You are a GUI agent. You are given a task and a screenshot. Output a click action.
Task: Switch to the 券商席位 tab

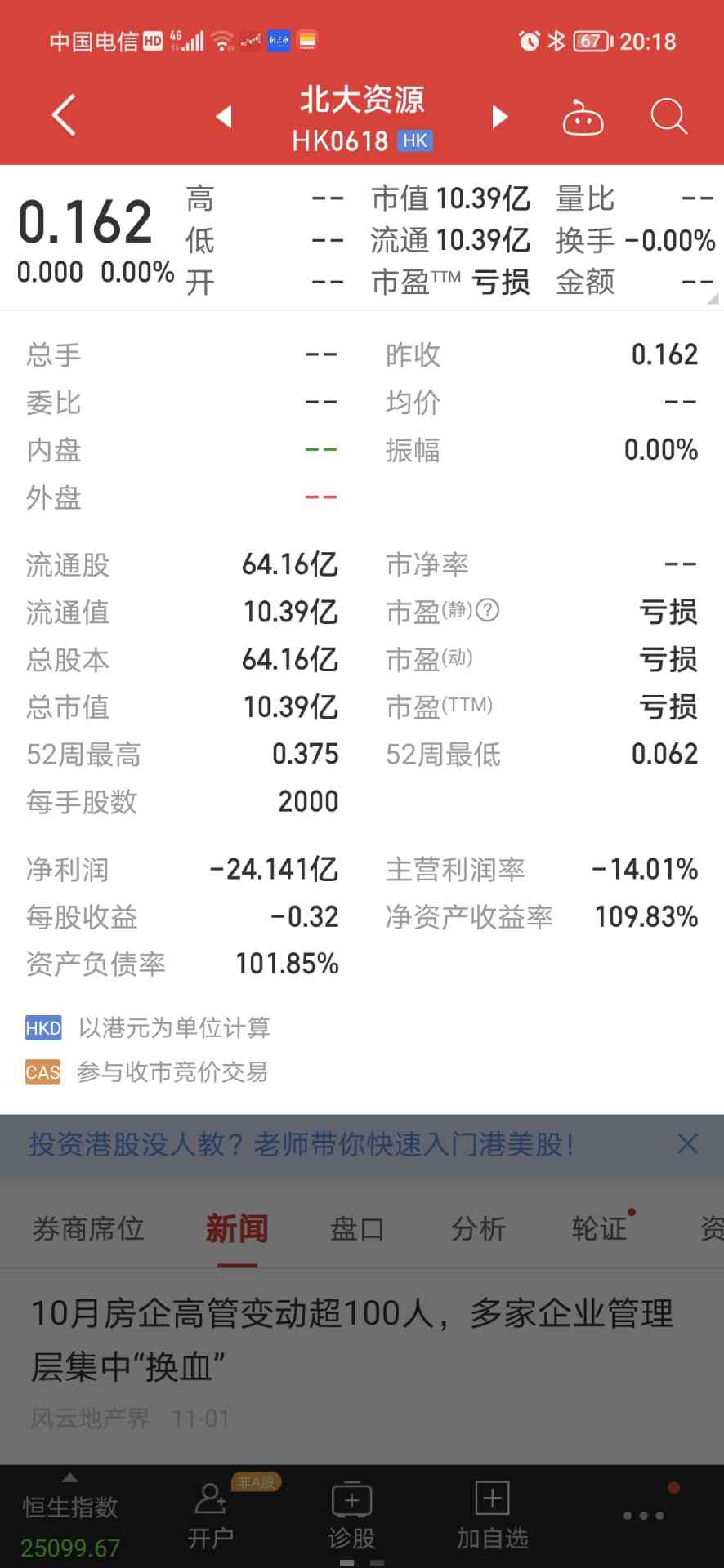pos(88,1228)
